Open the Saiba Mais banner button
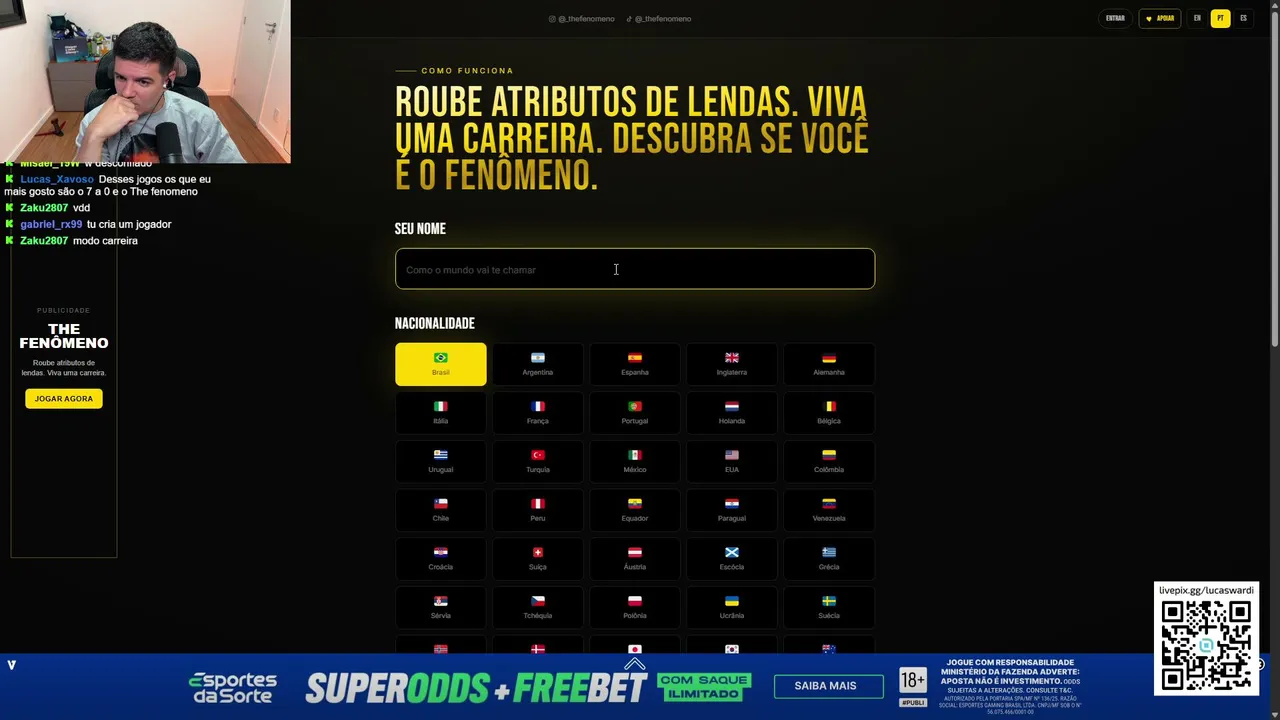This screenshot has height=720, width=1280. pos(825,686)
